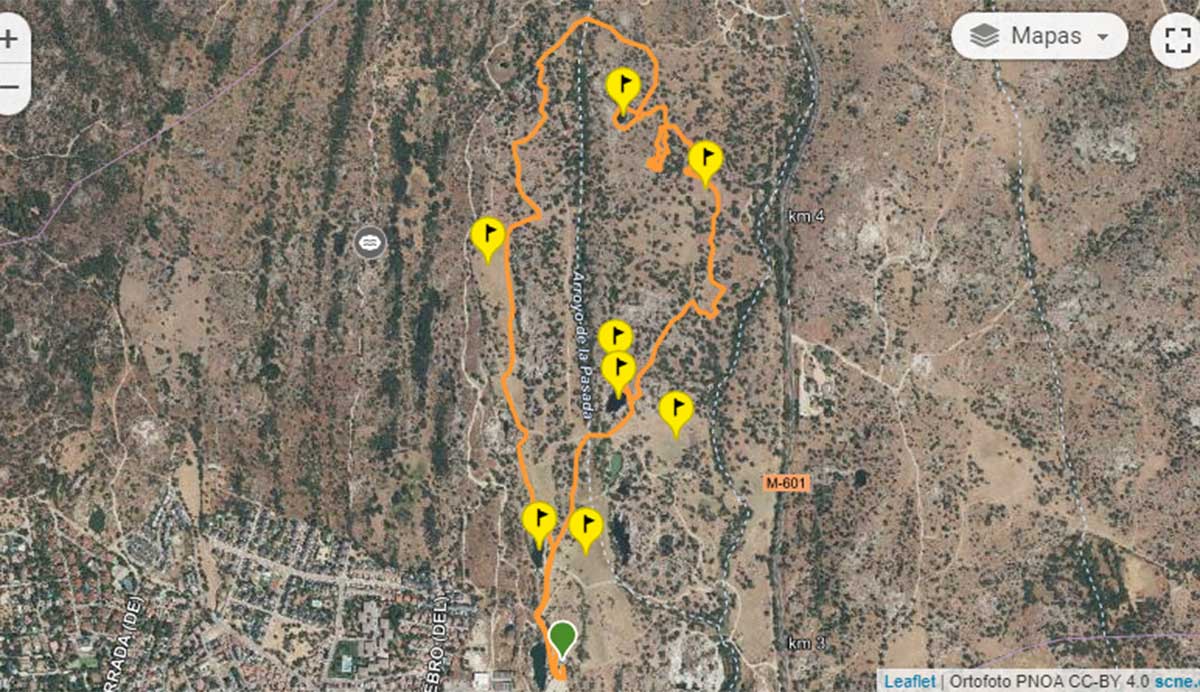Tap the gray water crossing marker
Image resolution: width=1200 pixels, height=692 pixels.
pyautogui.click(x=370, y=242)
